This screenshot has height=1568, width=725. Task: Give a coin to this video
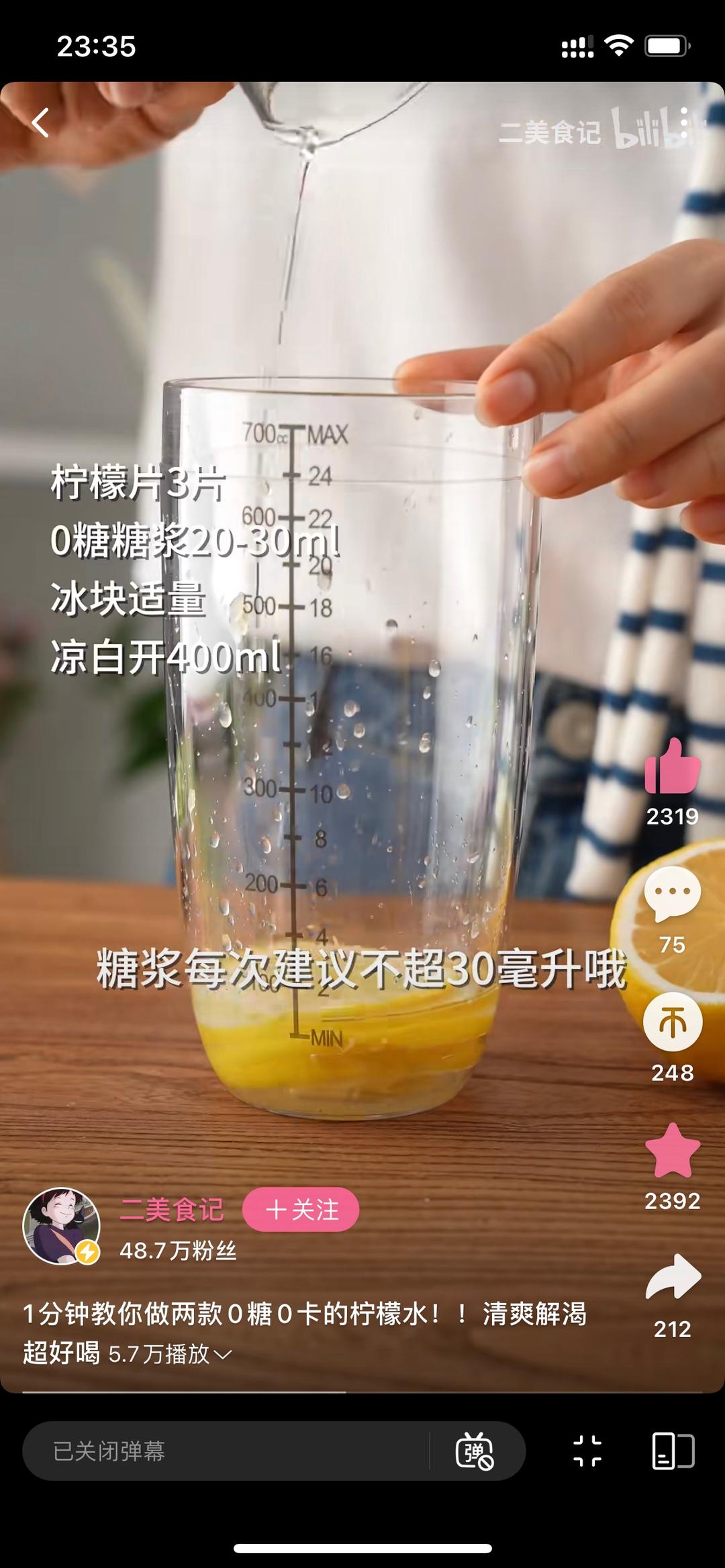672,1023
